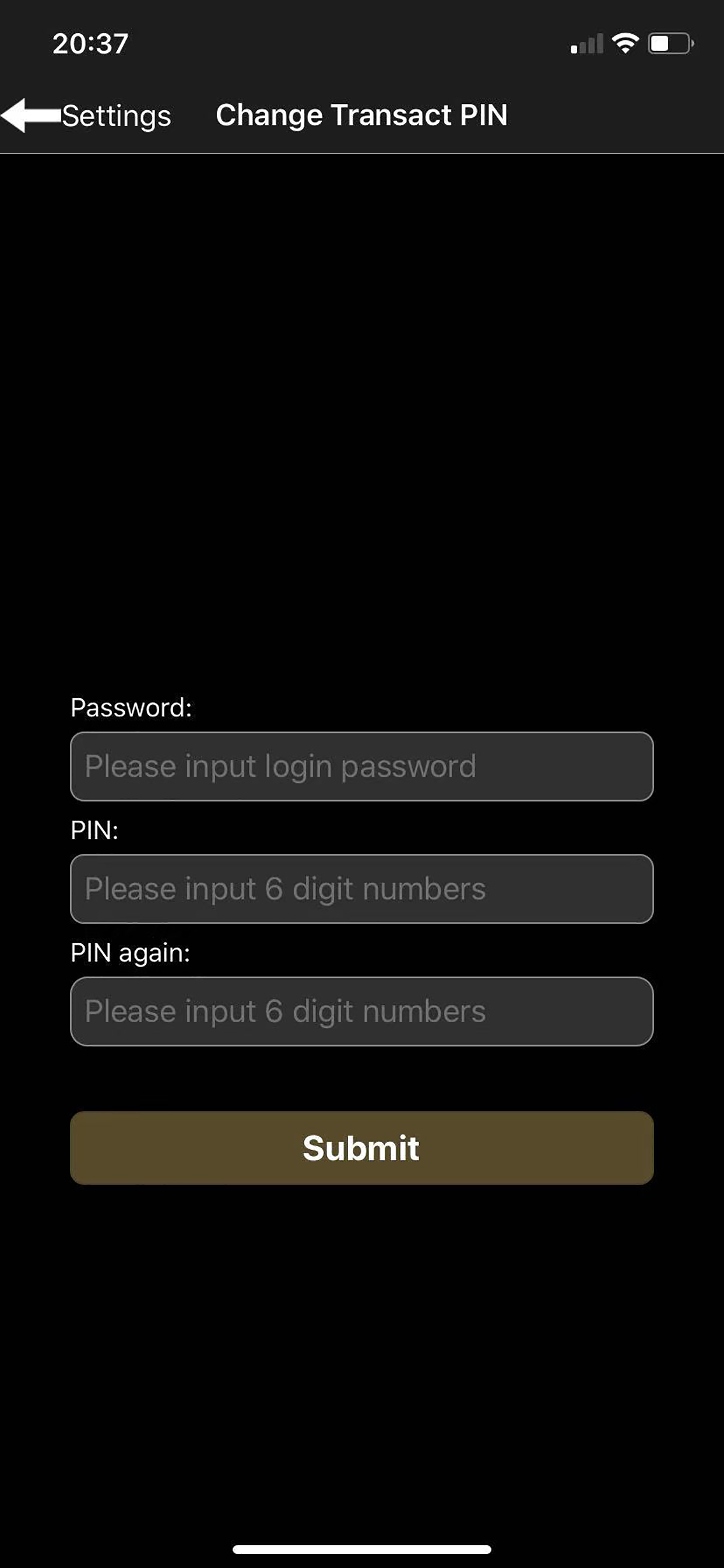Click the Change Transact PIN title

[x=361, y=114]
